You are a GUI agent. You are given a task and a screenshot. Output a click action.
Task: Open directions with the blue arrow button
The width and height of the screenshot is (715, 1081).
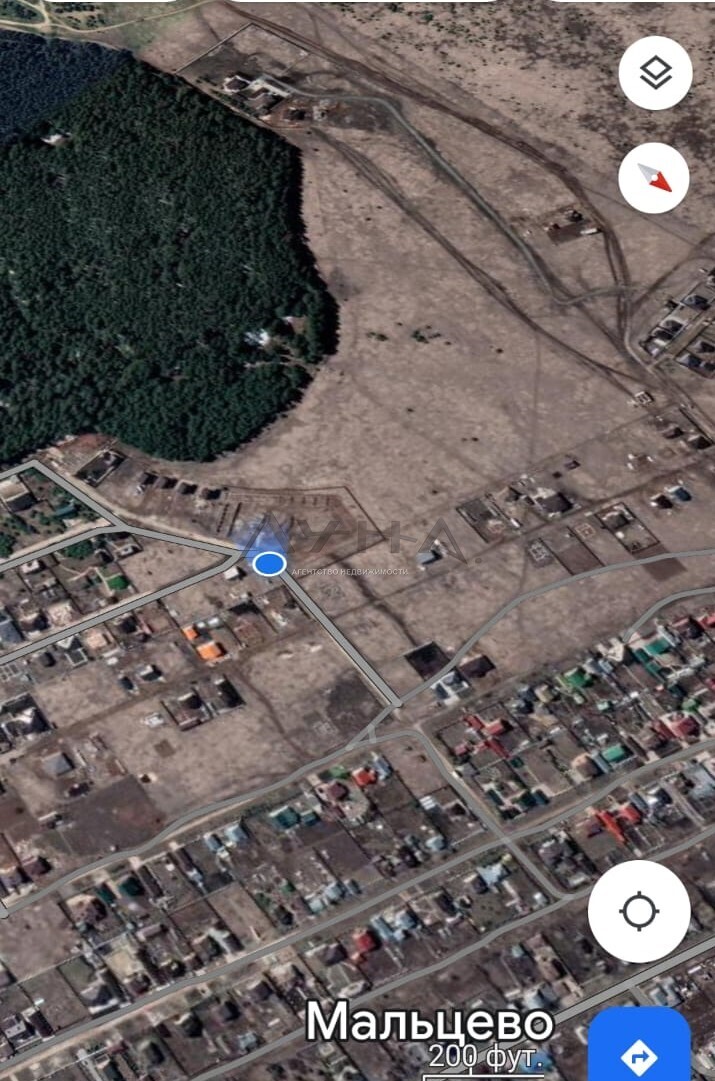tap(640, 1052)
